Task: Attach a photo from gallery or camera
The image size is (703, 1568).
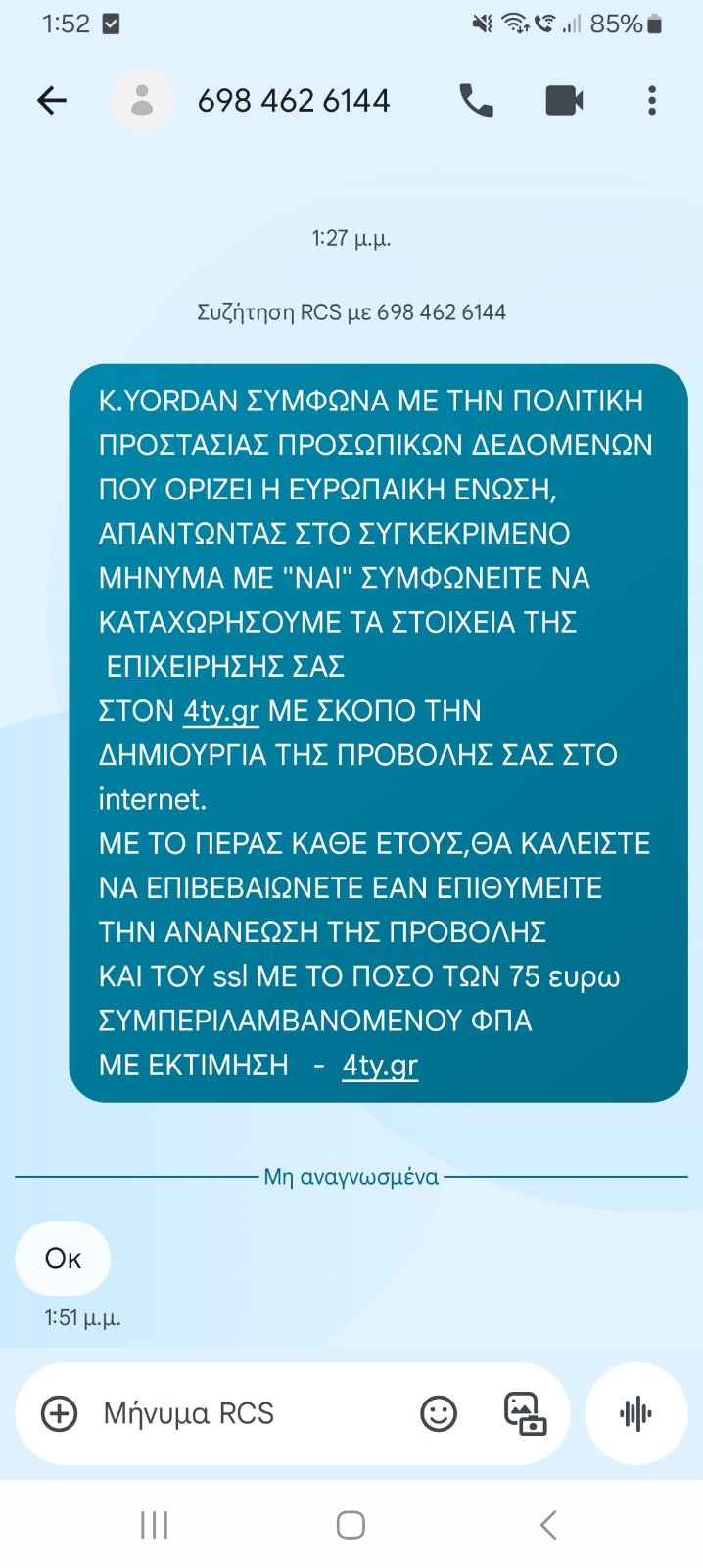Action: tap(525, 1413)
